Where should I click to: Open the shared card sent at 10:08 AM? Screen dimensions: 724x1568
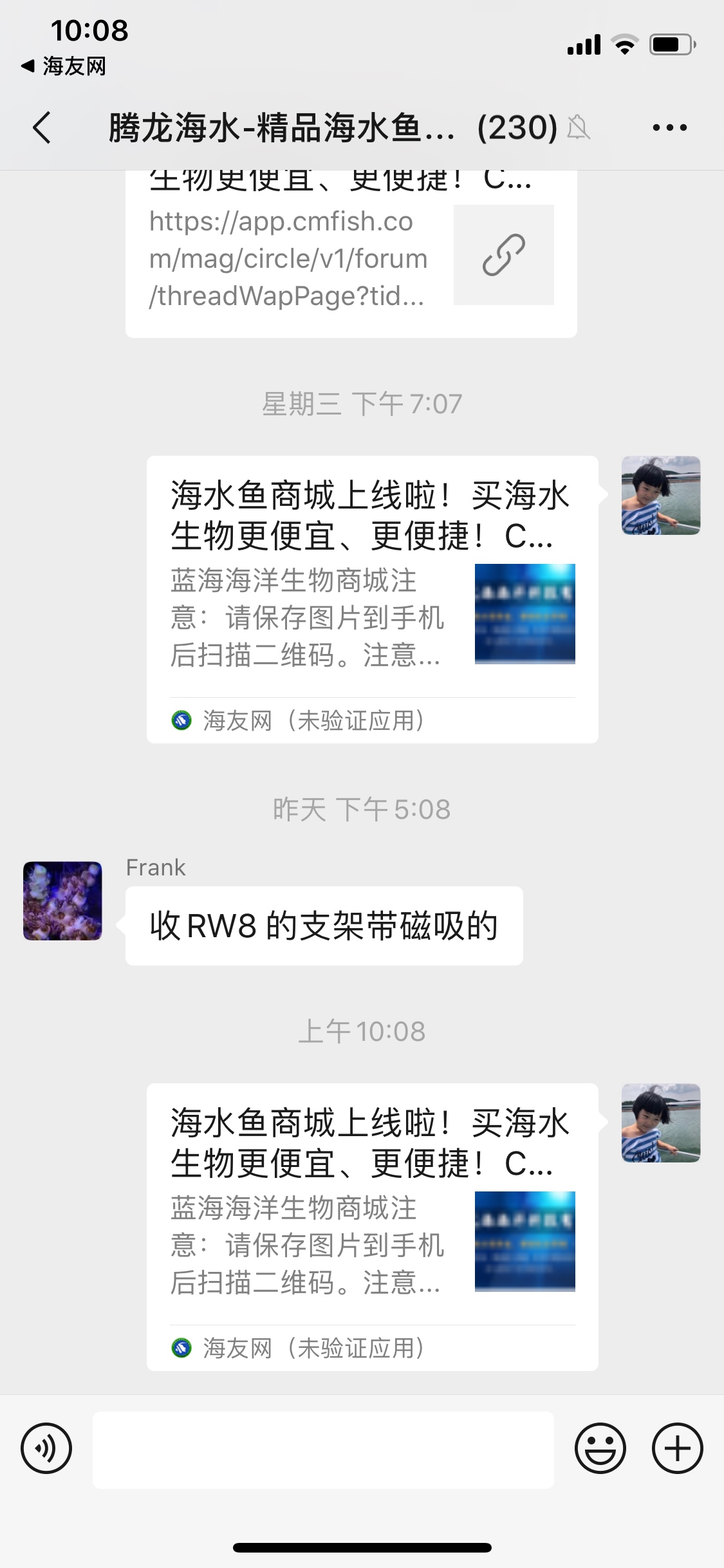click(x=372, y=1226)
